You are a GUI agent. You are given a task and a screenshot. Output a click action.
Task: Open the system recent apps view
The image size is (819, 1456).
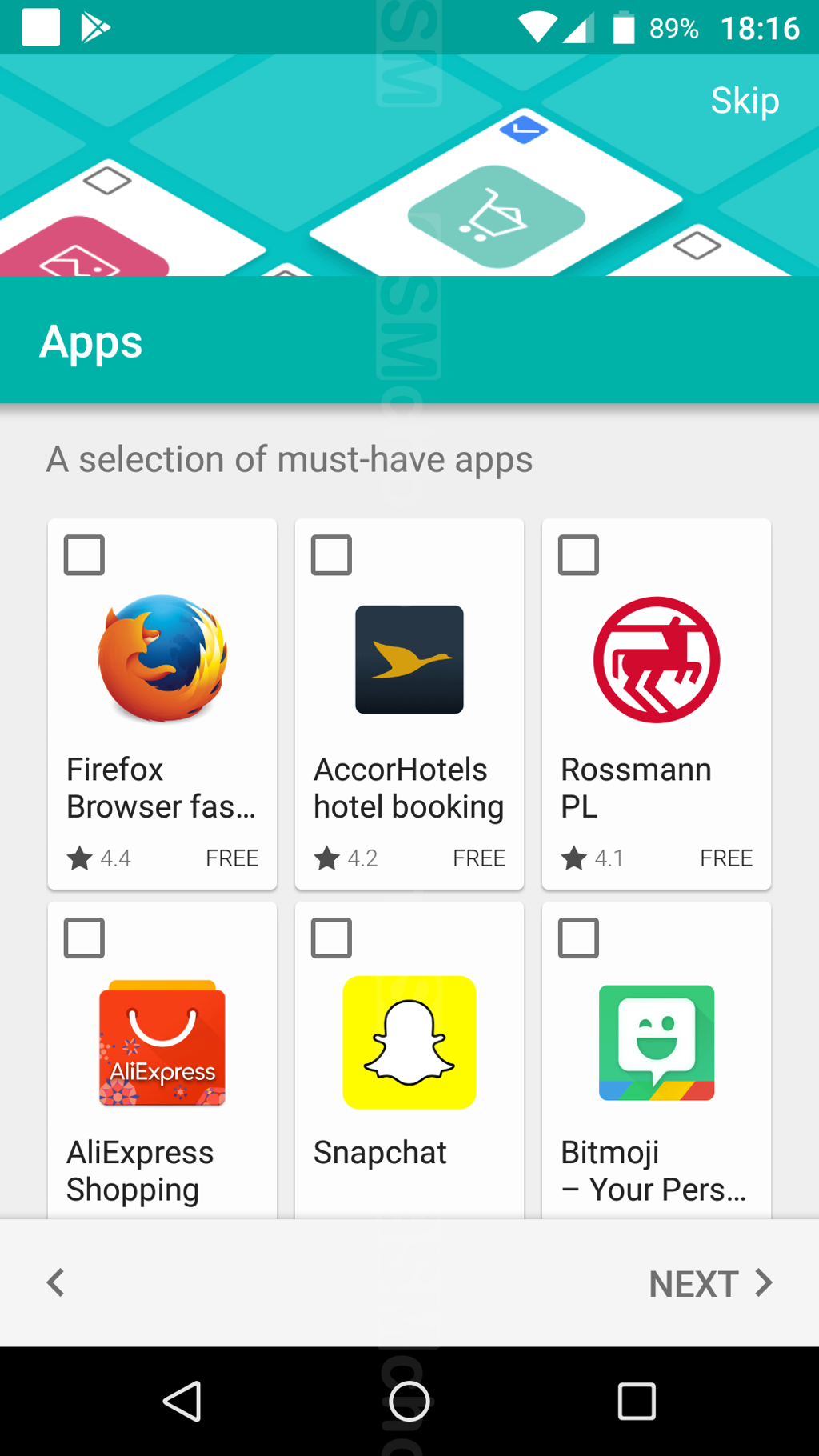pos(637,1401)
